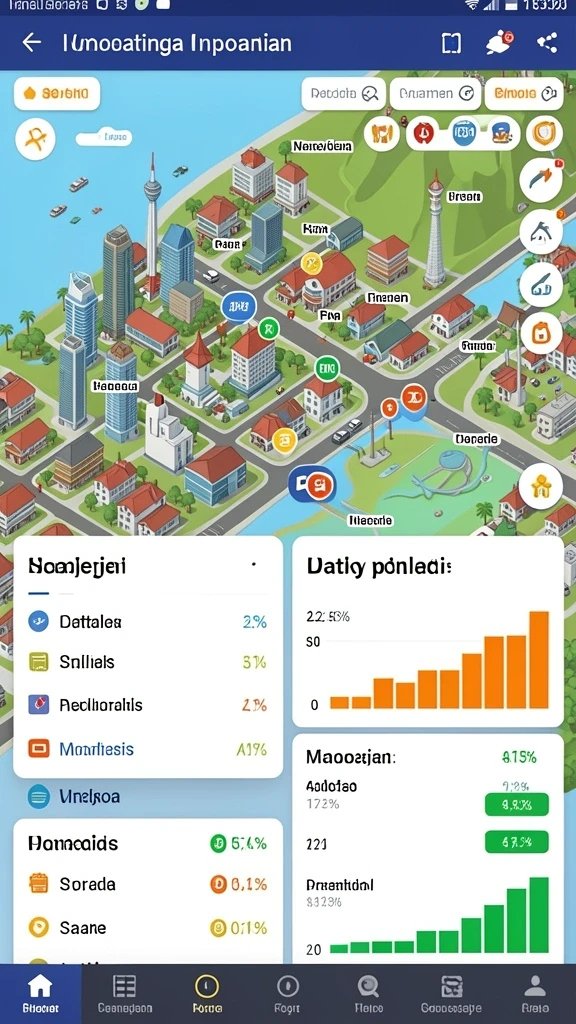Share this map via the share icon

(x=547, y=43)
